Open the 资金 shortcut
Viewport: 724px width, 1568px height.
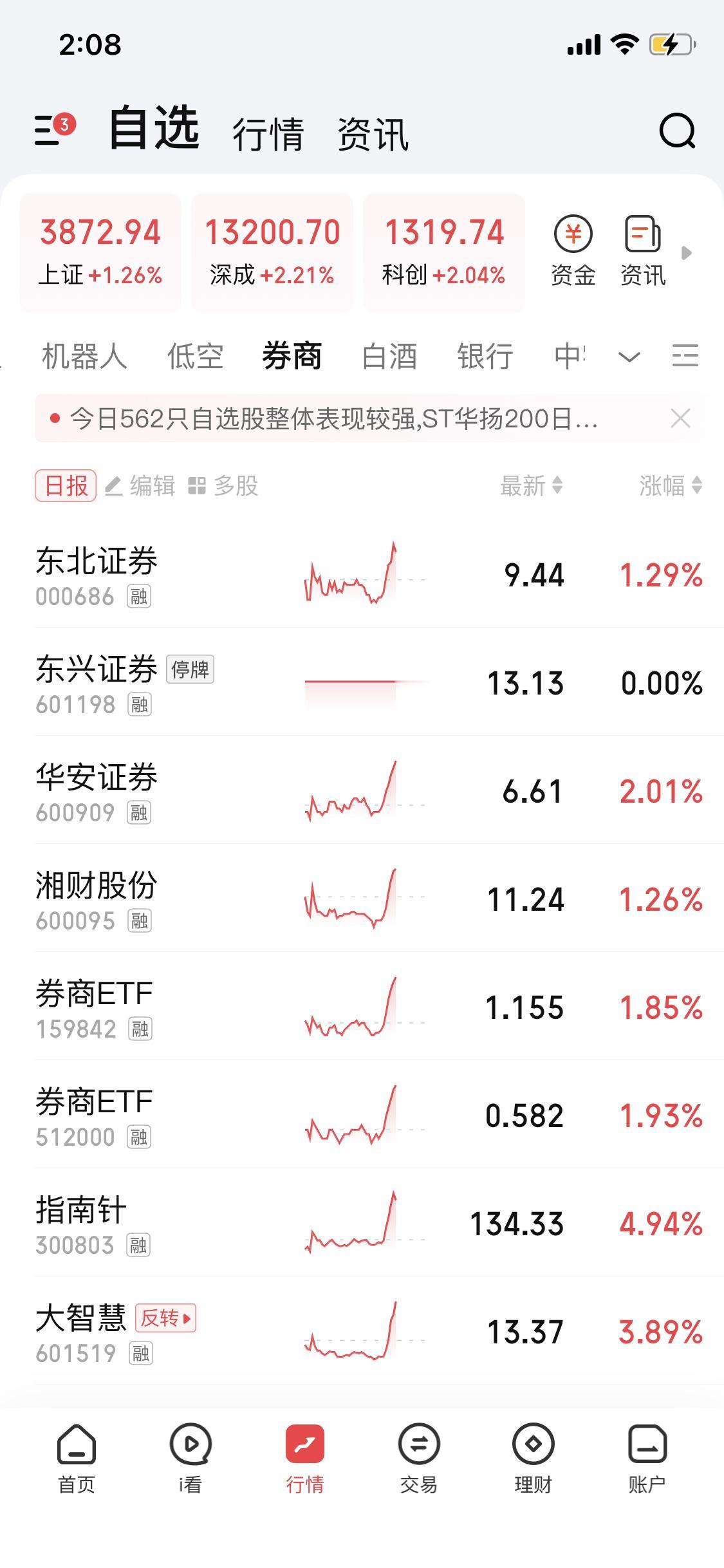pos(573,251)
